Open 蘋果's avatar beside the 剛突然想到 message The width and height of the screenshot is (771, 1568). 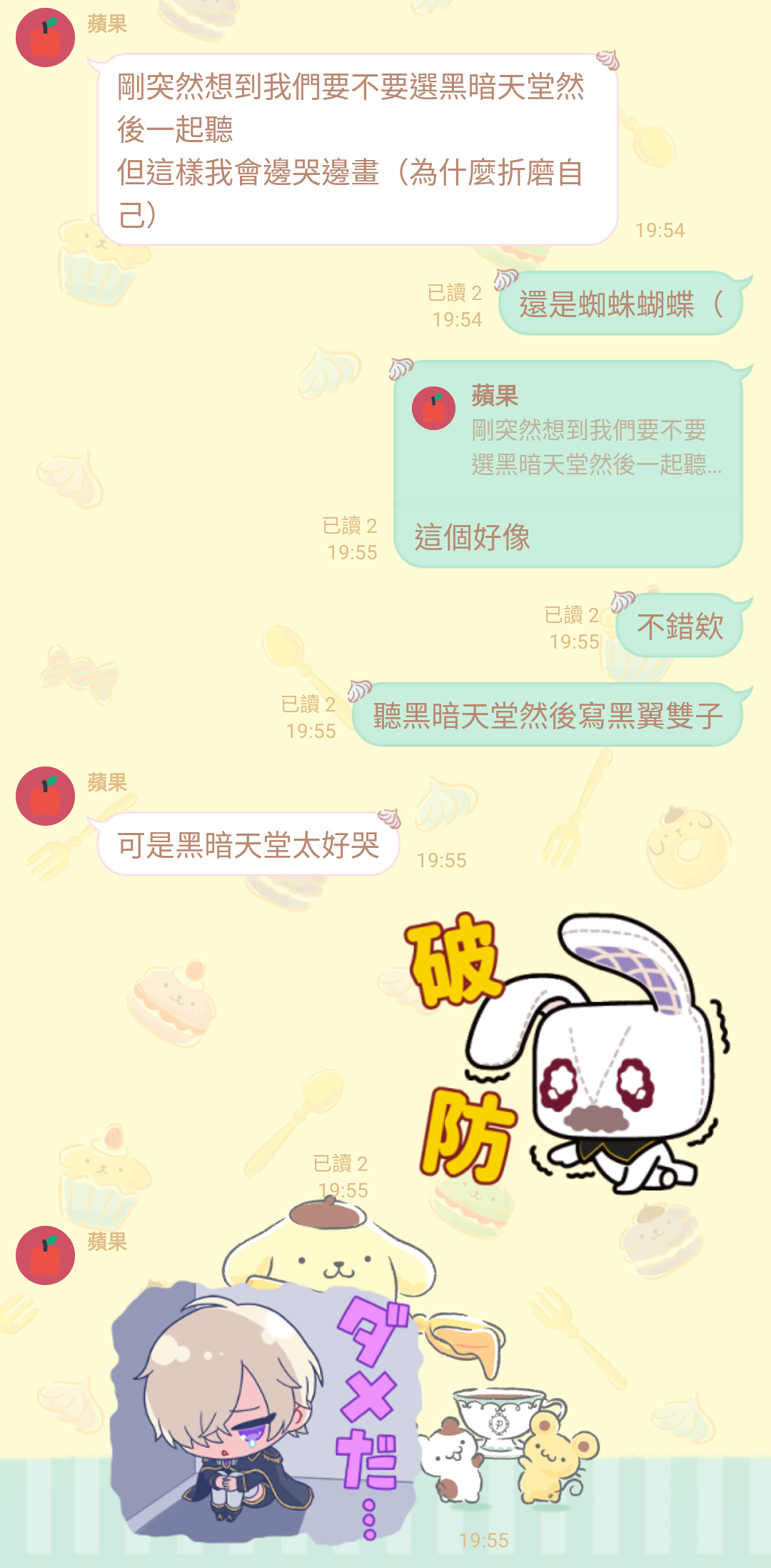45,38
